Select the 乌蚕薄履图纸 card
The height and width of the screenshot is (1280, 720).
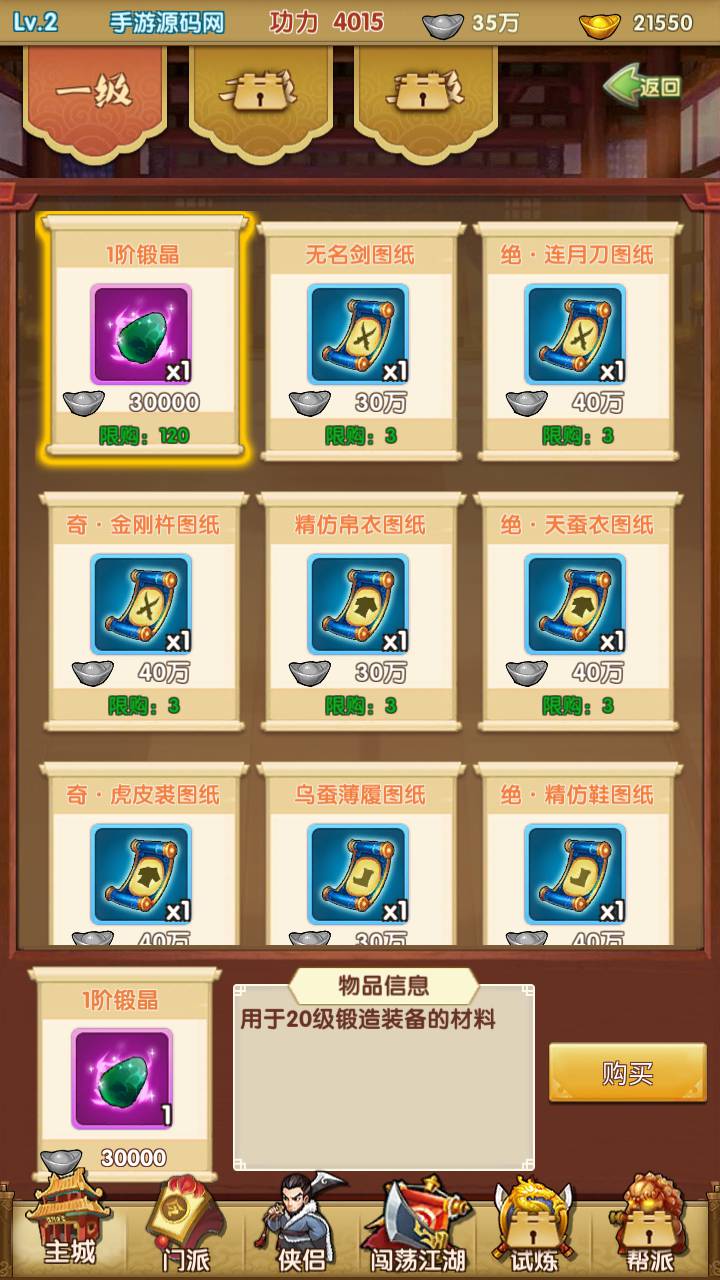pyautogui.click(x=358, y=860)
